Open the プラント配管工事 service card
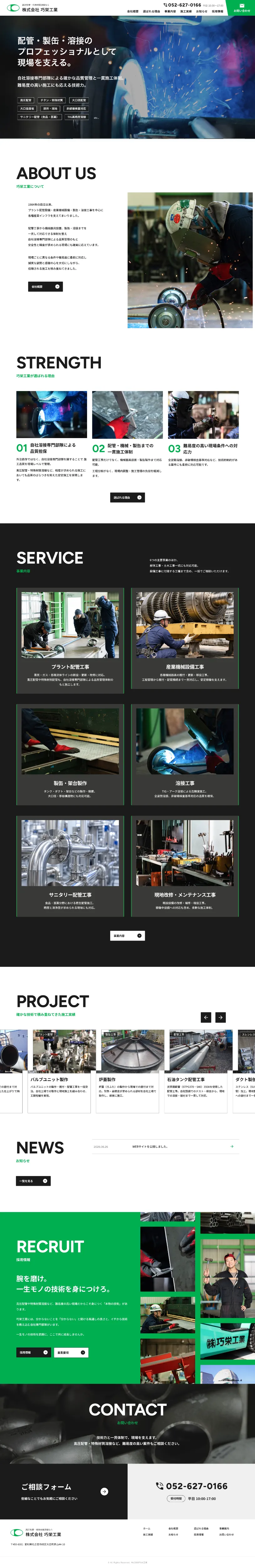Viewport: 255px width, 1568px height. pyautogui.click(x=70, y=640)
